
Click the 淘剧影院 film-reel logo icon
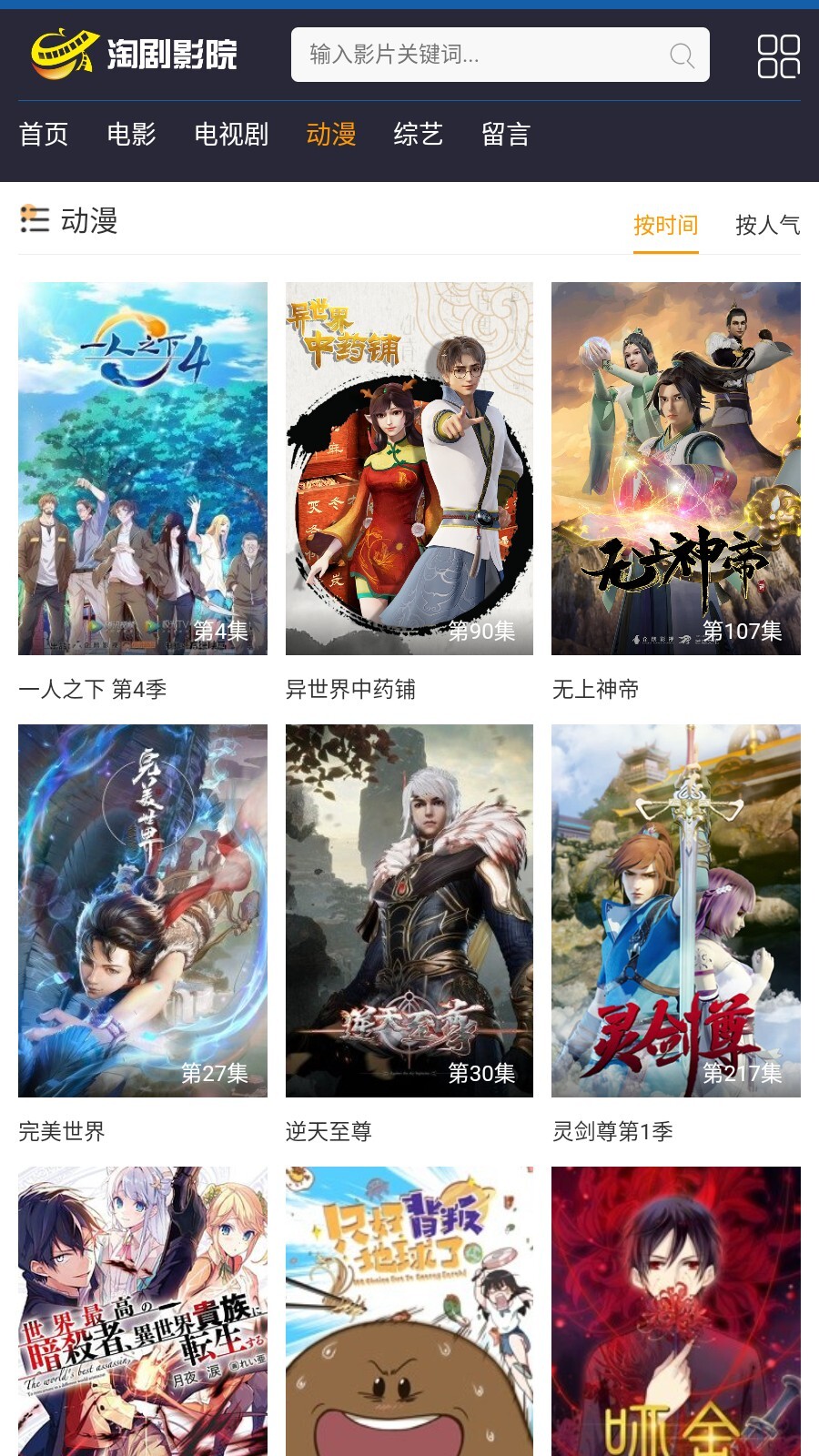point(62,55)
